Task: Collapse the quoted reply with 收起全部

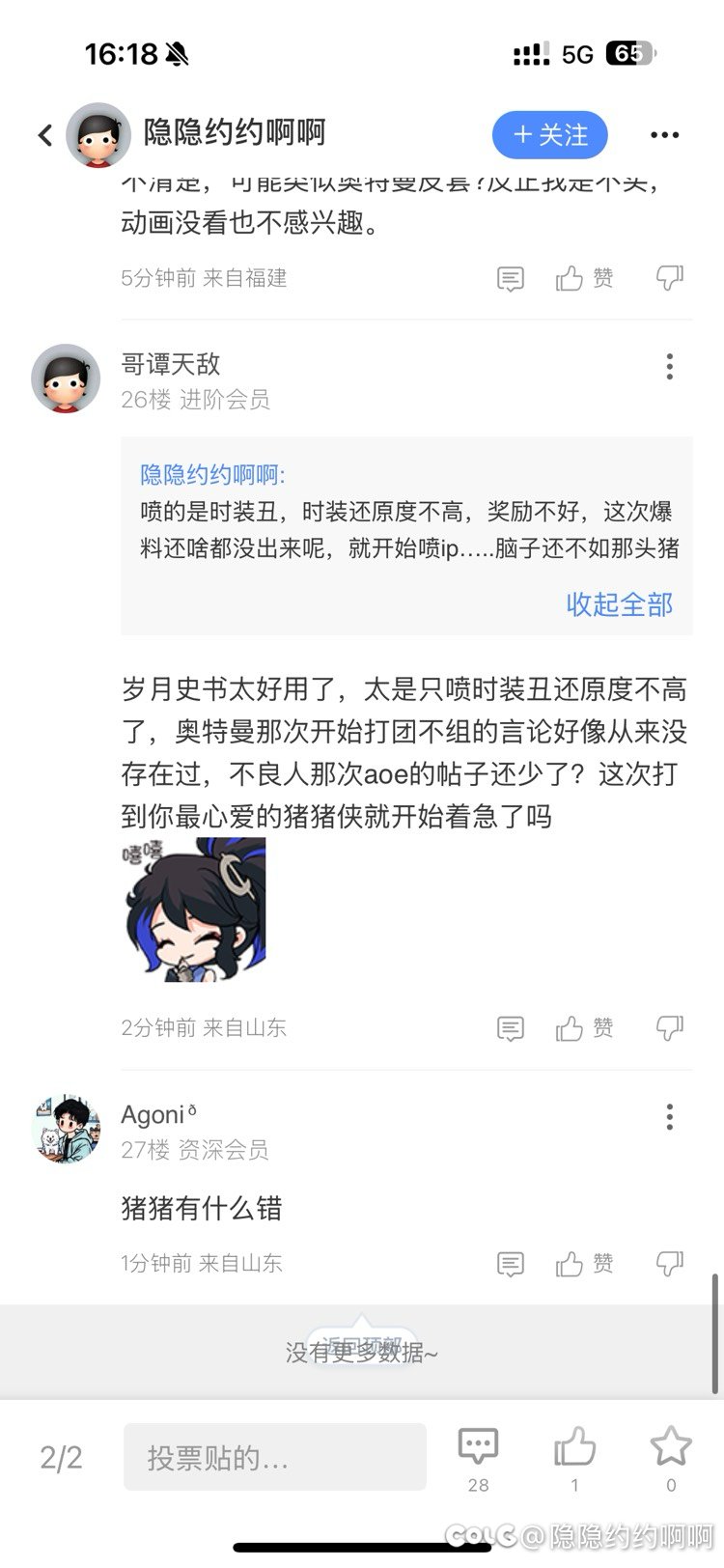Action: pyautogui.click(x=619, y=604)
